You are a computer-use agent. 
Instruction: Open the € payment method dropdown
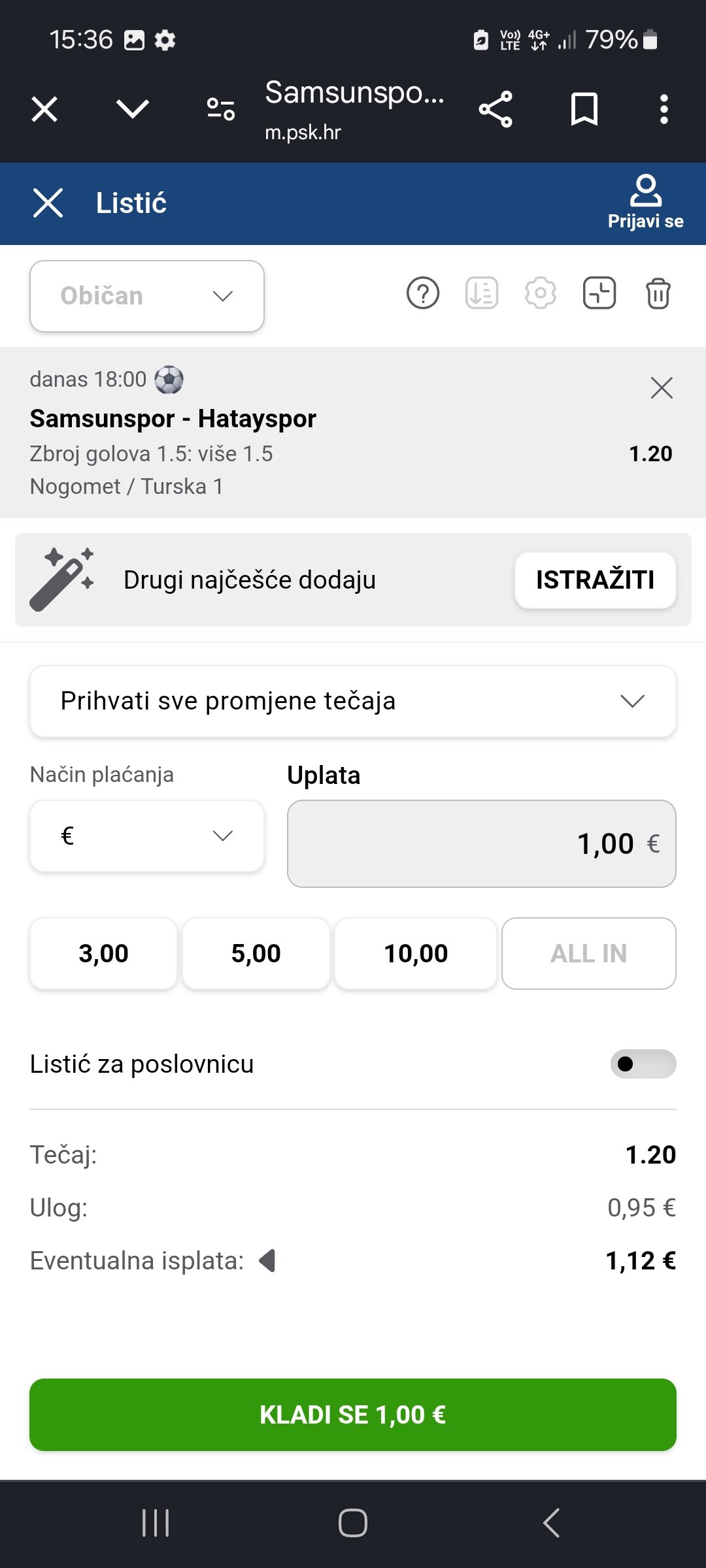coord(147,836)
